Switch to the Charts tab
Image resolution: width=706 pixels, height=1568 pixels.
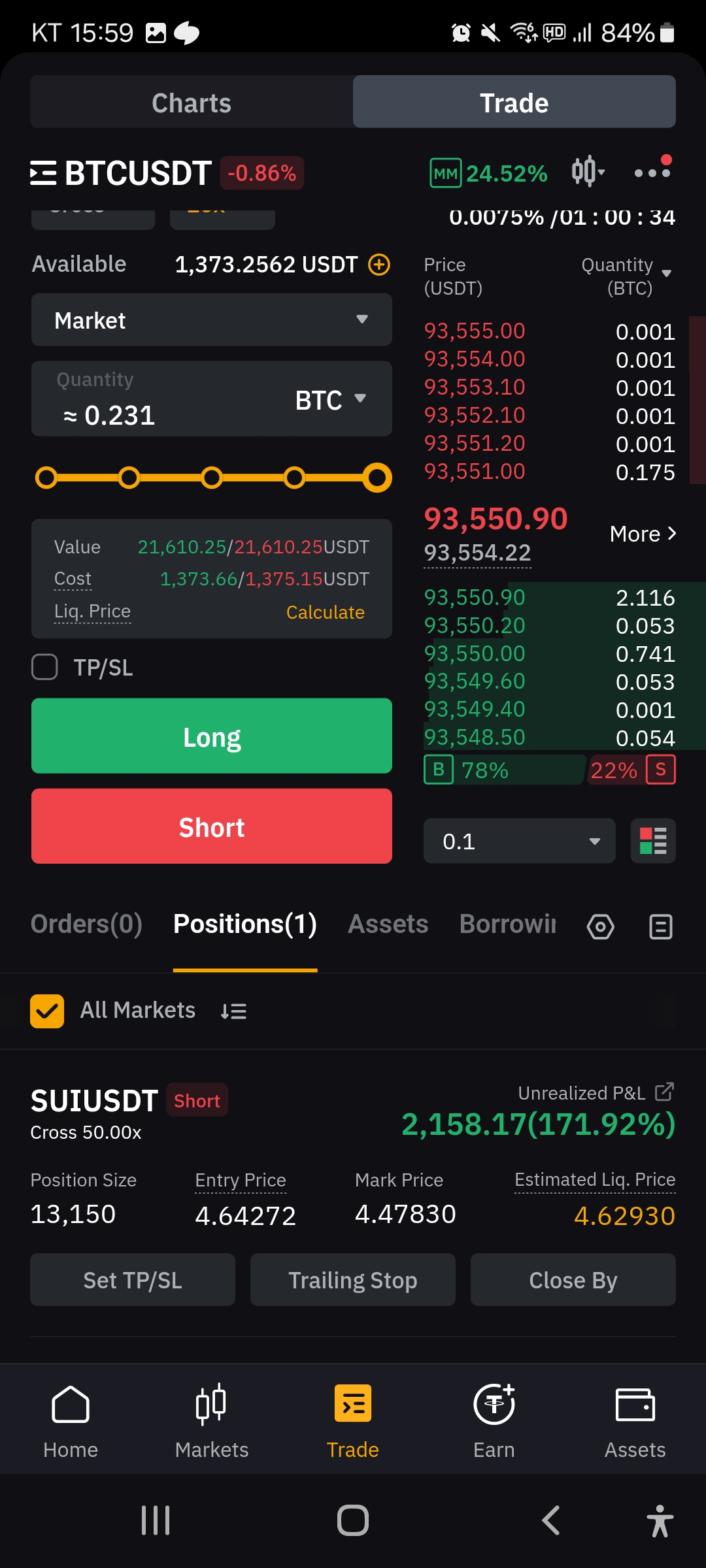click(x=192, y=103)
